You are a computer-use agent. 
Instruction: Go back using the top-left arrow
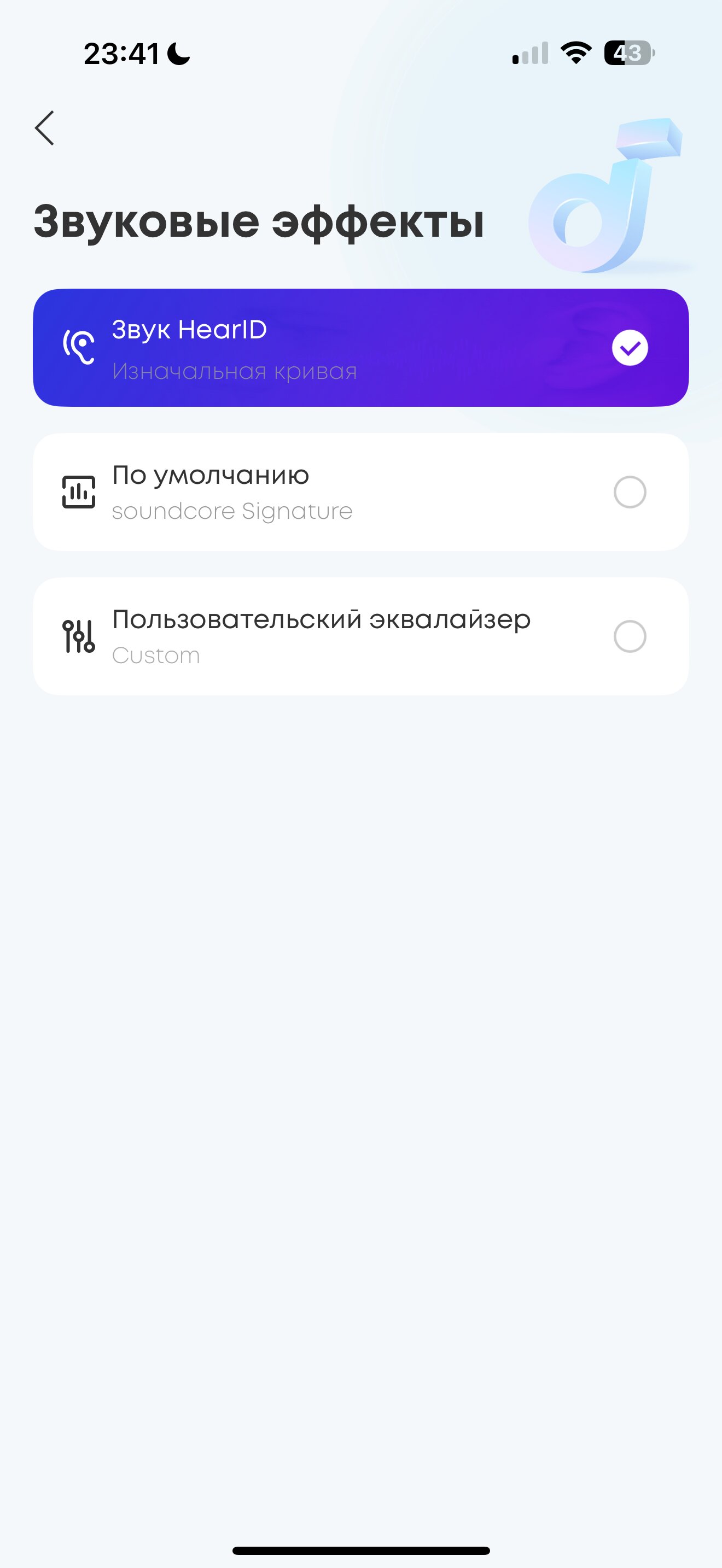[x=44, y=128]
